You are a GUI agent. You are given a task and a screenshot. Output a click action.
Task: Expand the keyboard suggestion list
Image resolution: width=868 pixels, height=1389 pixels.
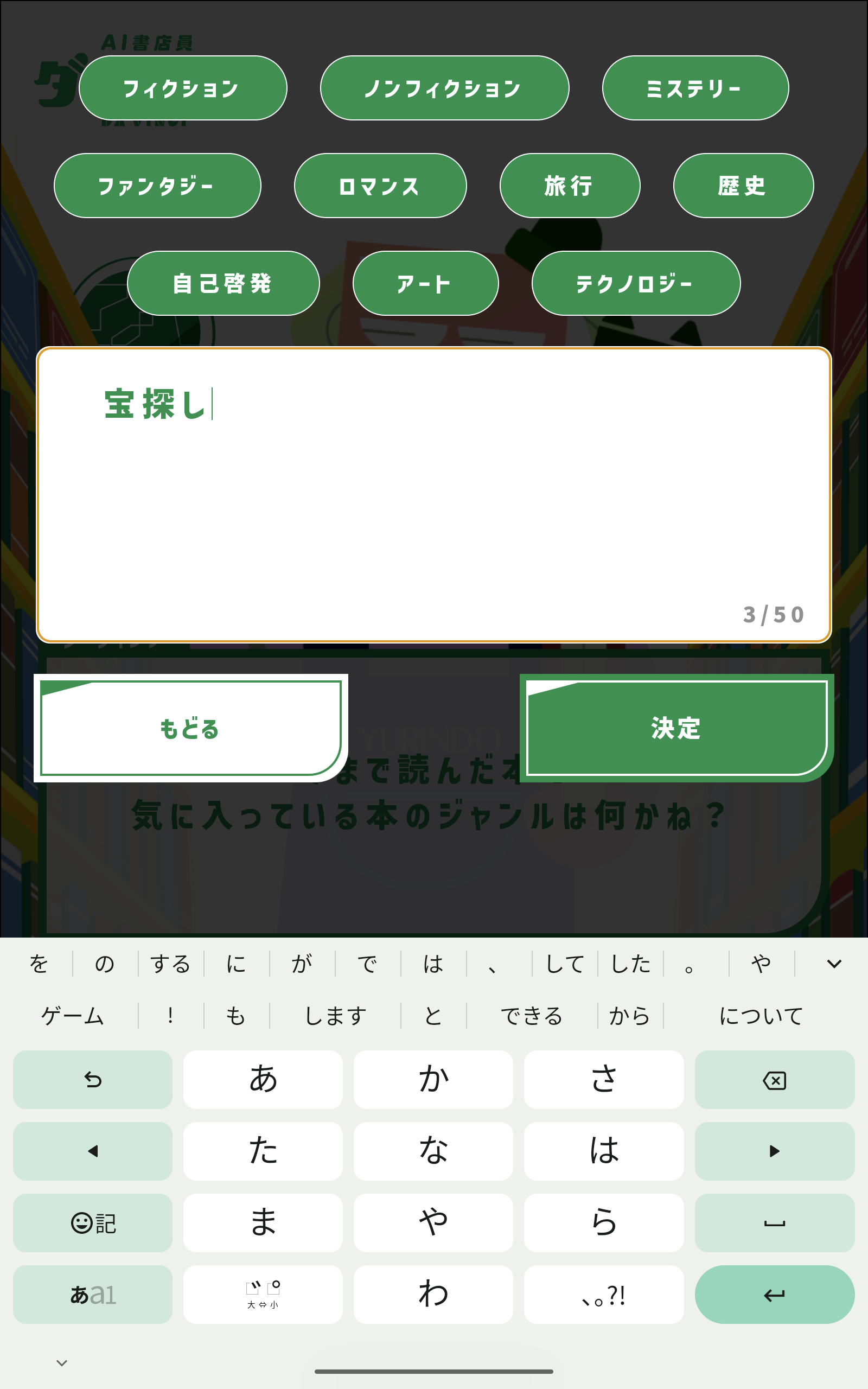834,964
